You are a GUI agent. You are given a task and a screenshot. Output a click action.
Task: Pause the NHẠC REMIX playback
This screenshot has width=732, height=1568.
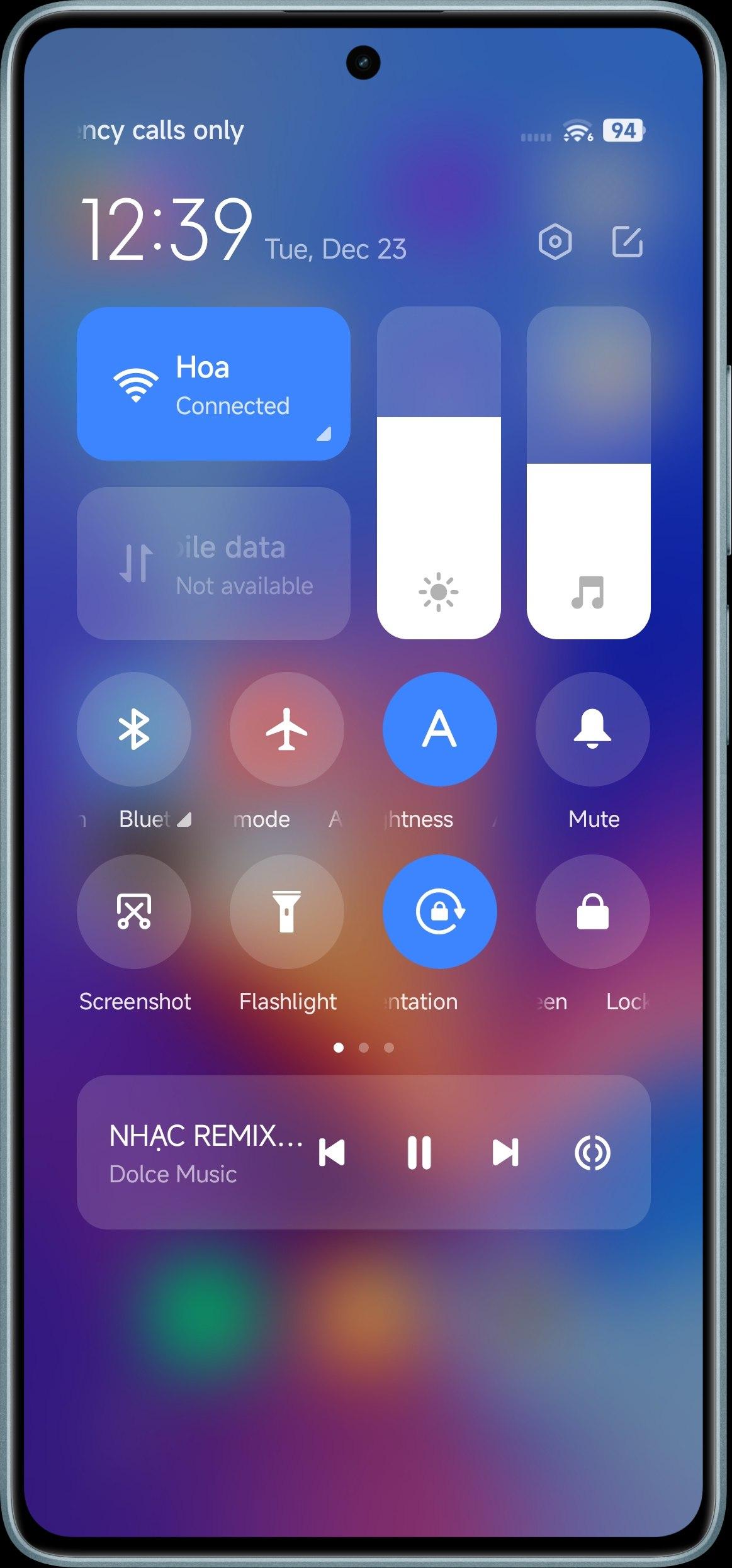[x=419, y=1153]
